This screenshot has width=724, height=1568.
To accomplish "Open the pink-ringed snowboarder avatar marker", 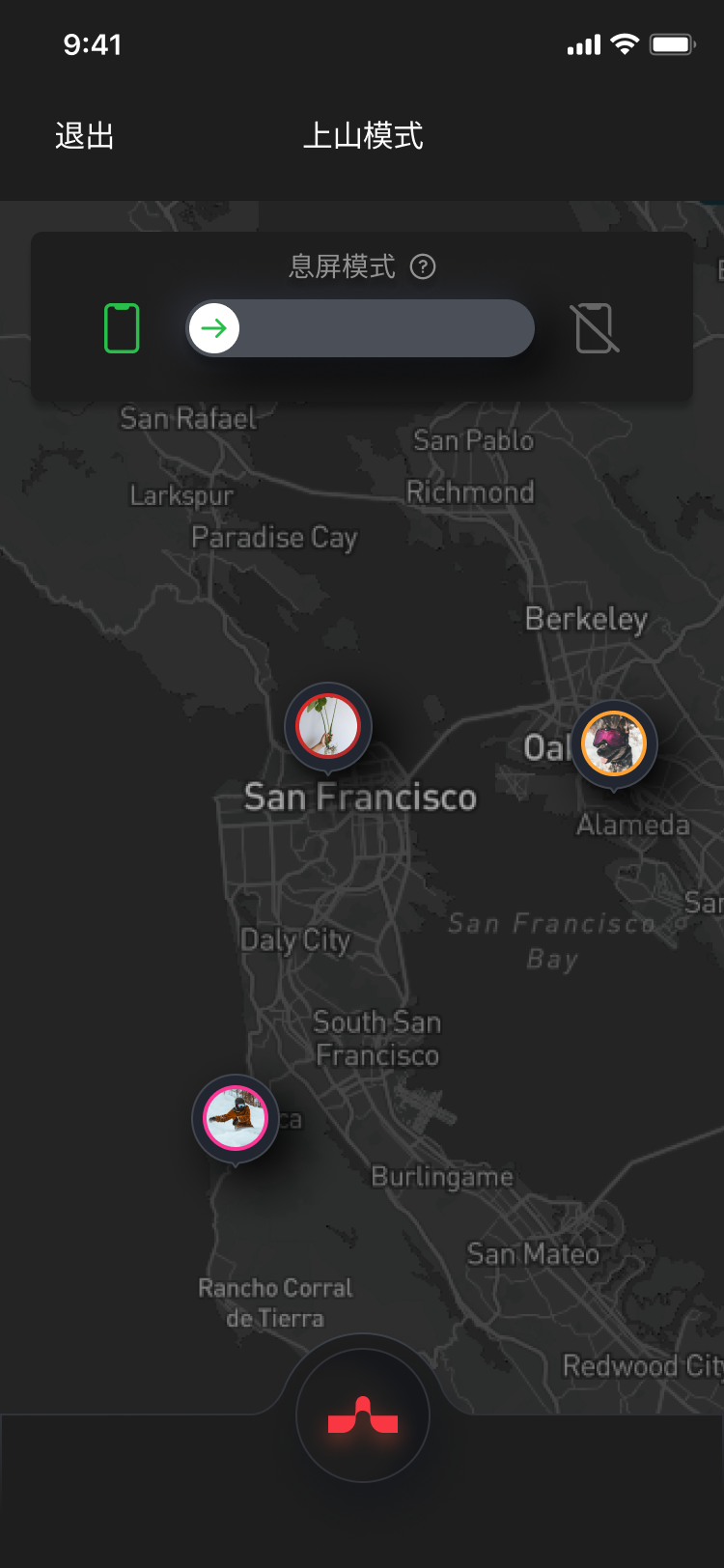I will pos(235,1118).
